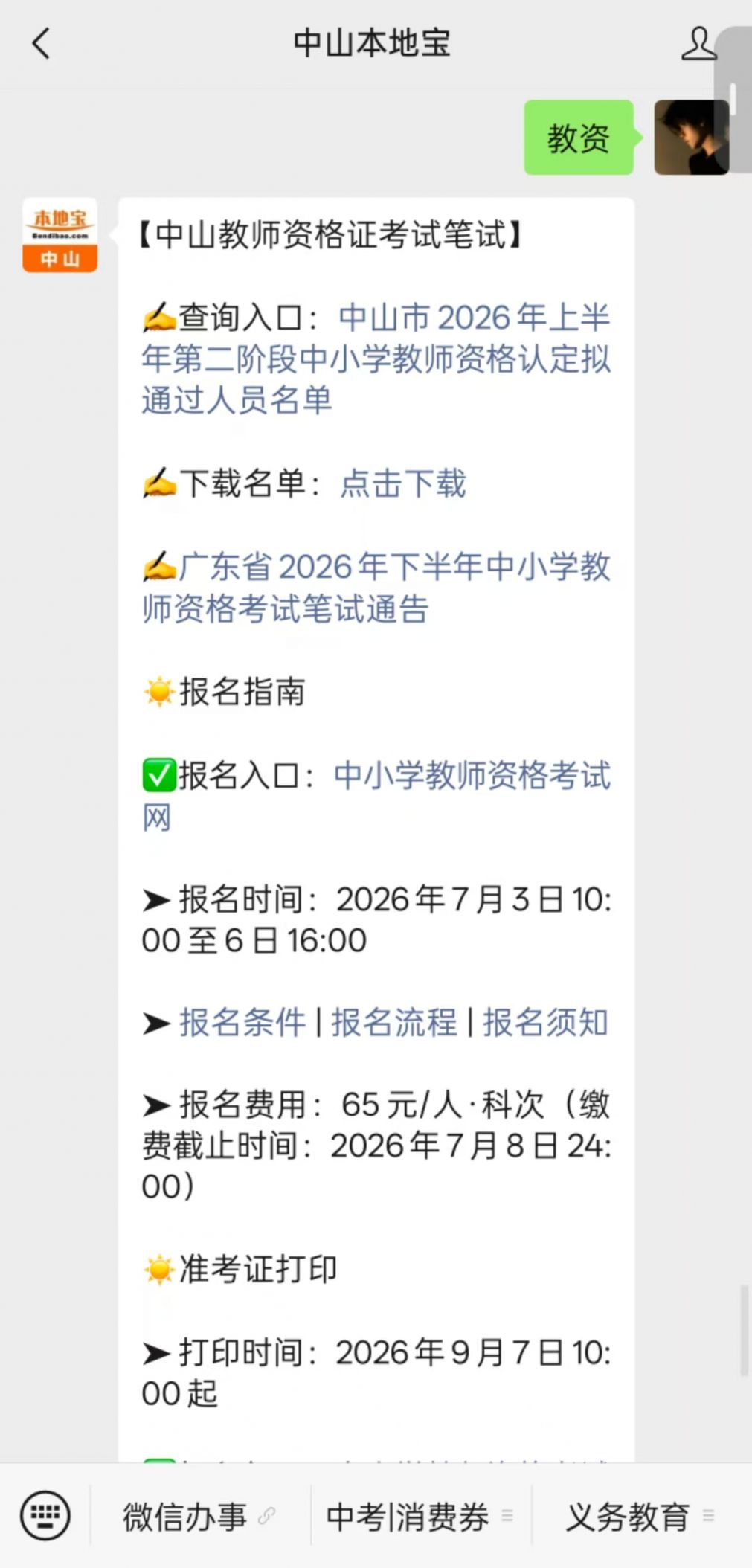Switch to keyboard input mode

(x=45, y=1516)
